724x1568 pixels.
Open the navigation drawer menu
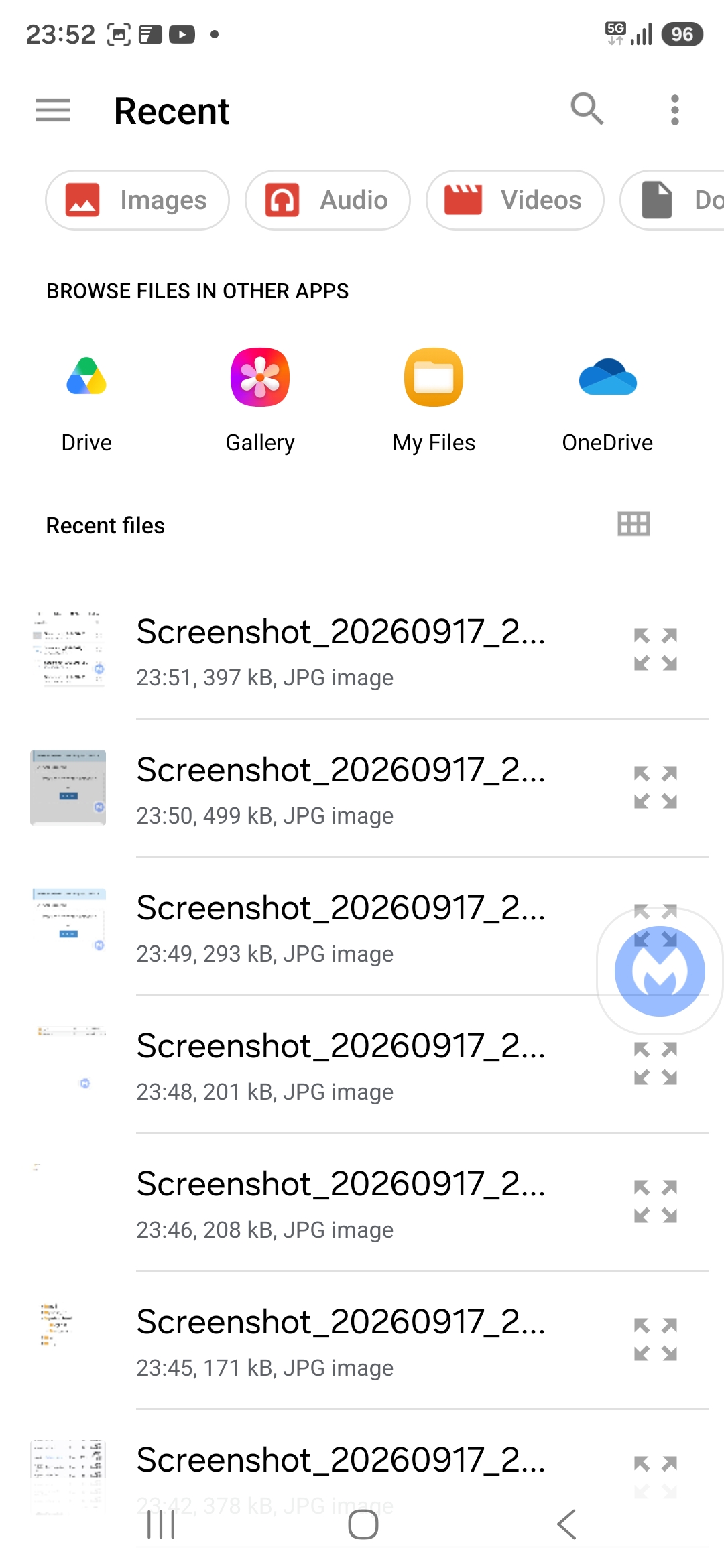click(53, 110)
